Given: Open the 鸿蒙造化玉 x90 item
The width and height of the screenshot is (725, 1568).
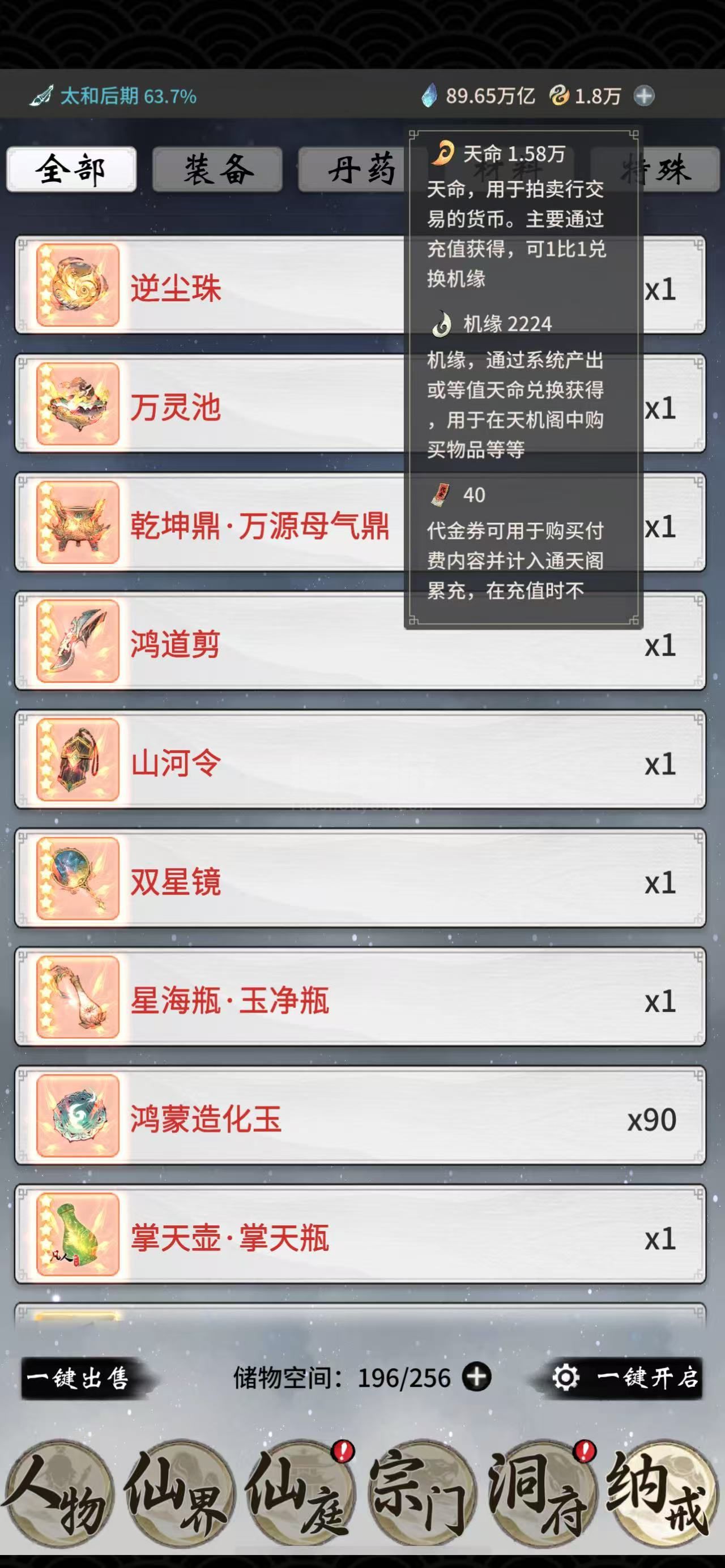Looking at the screenshot, I should click(360, 1116).
